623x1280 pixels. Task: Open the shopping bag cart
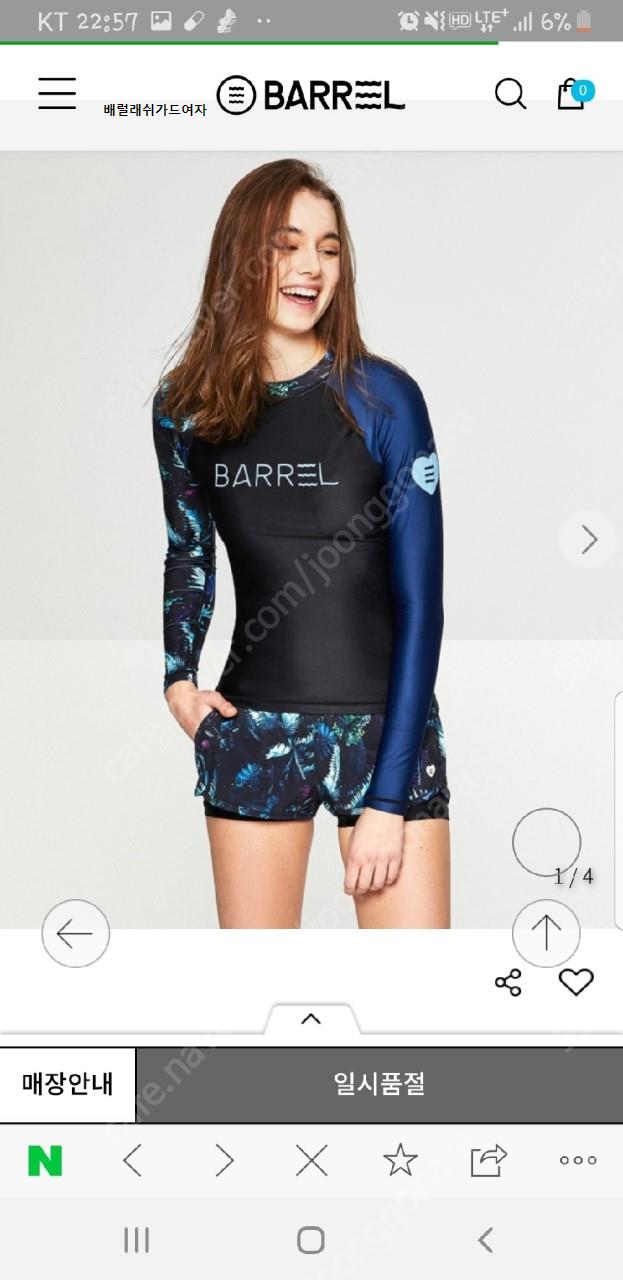click(x=572, y=93)
